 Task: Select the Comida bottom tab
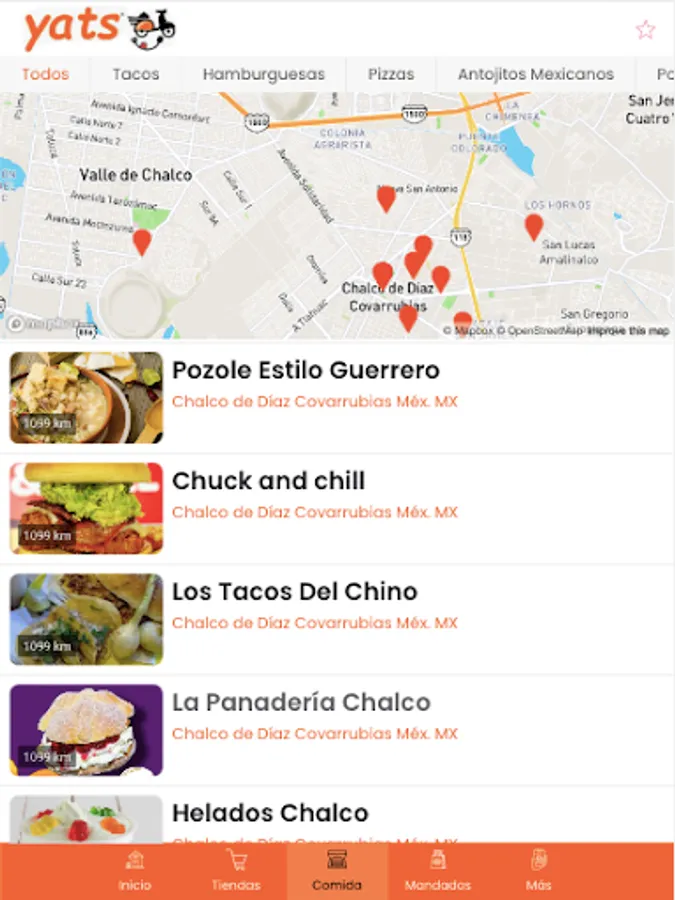337,870
